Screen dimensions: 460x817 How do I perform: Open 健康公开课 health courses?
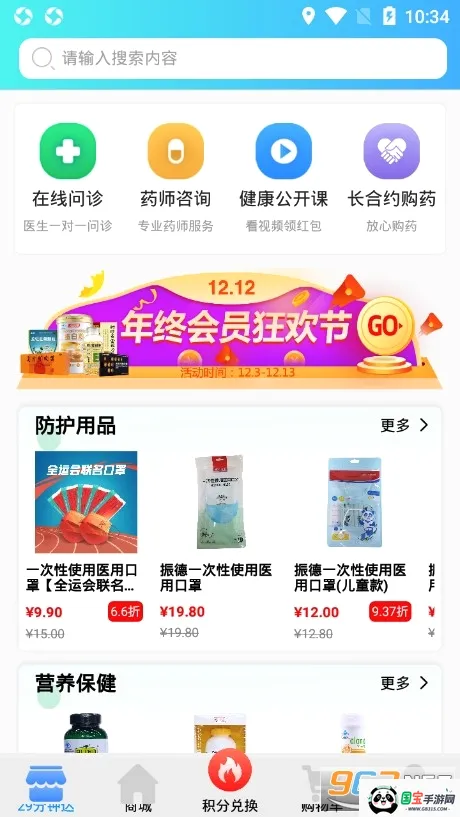click(x=283, y=177)
